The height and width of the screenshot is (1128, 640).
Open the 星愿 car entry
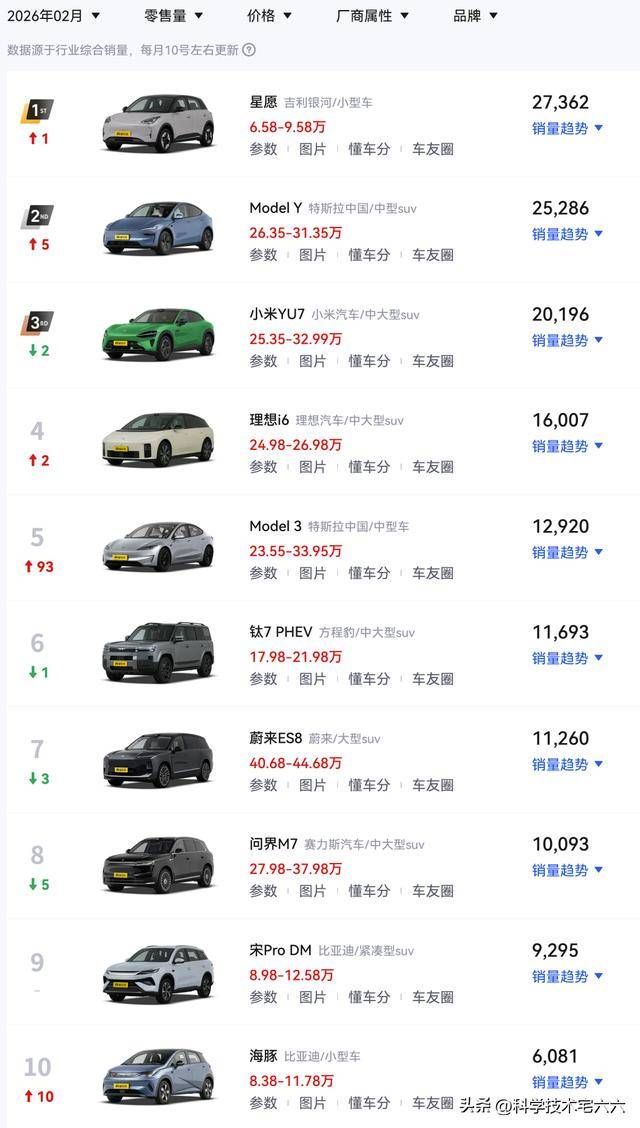coord(263,102)
